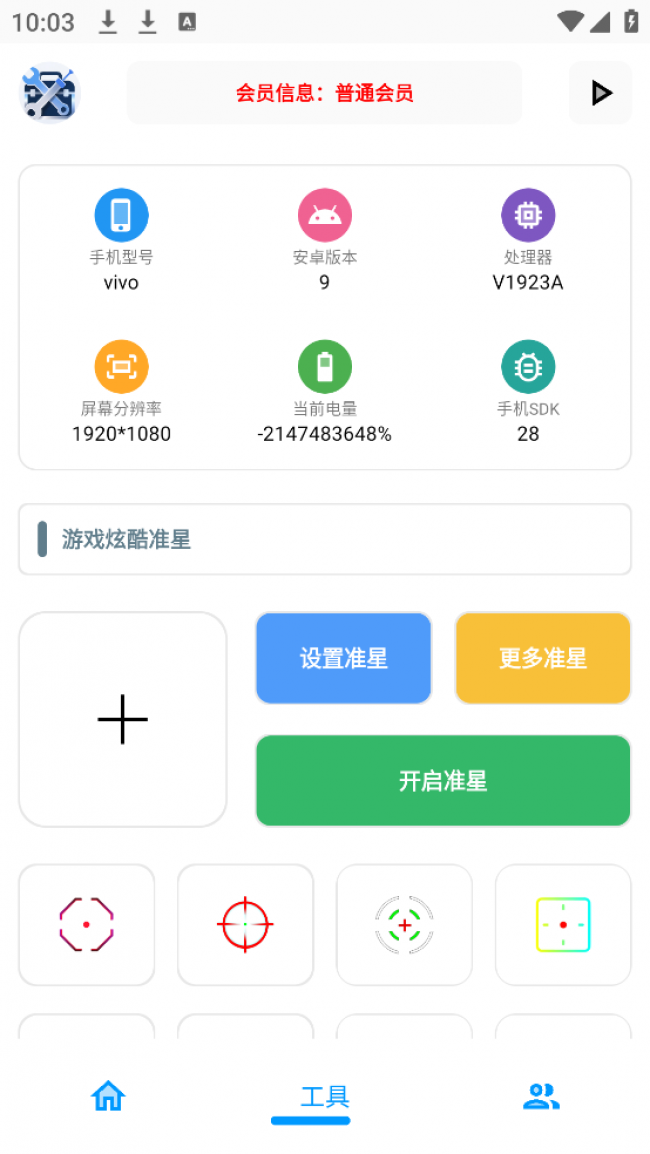Tap the 更多准星 button
This screenshot has width=650, height=1154.
[x=542, y=658]
